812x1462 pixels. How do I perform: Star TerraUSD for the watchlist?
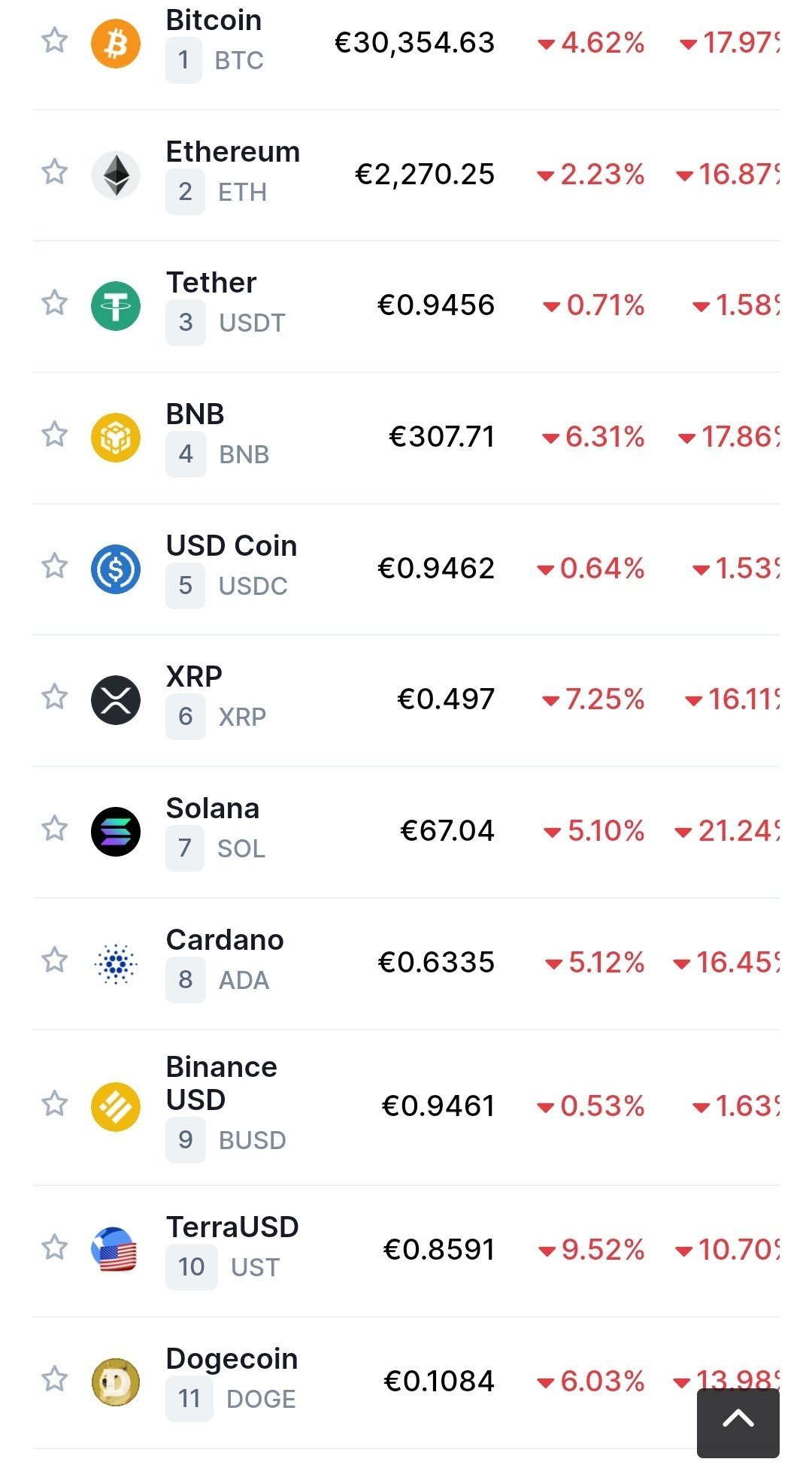click(54, 1247)
